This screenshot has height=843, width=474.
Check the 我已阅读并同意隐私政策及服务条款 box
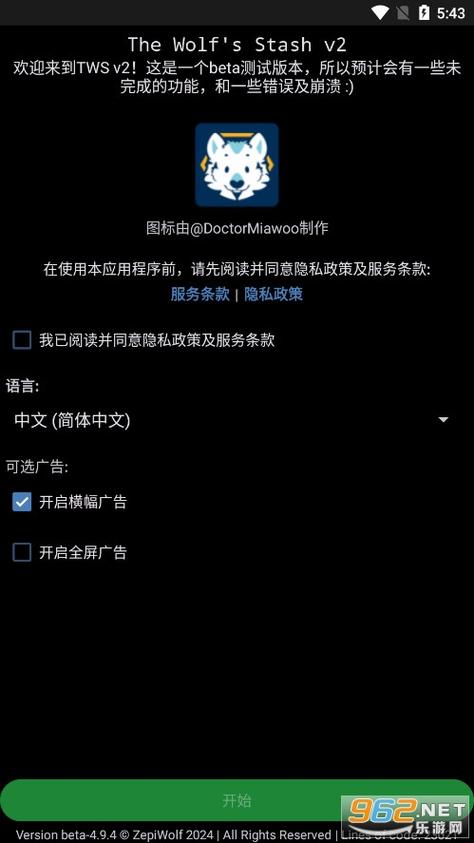point(22,340)
